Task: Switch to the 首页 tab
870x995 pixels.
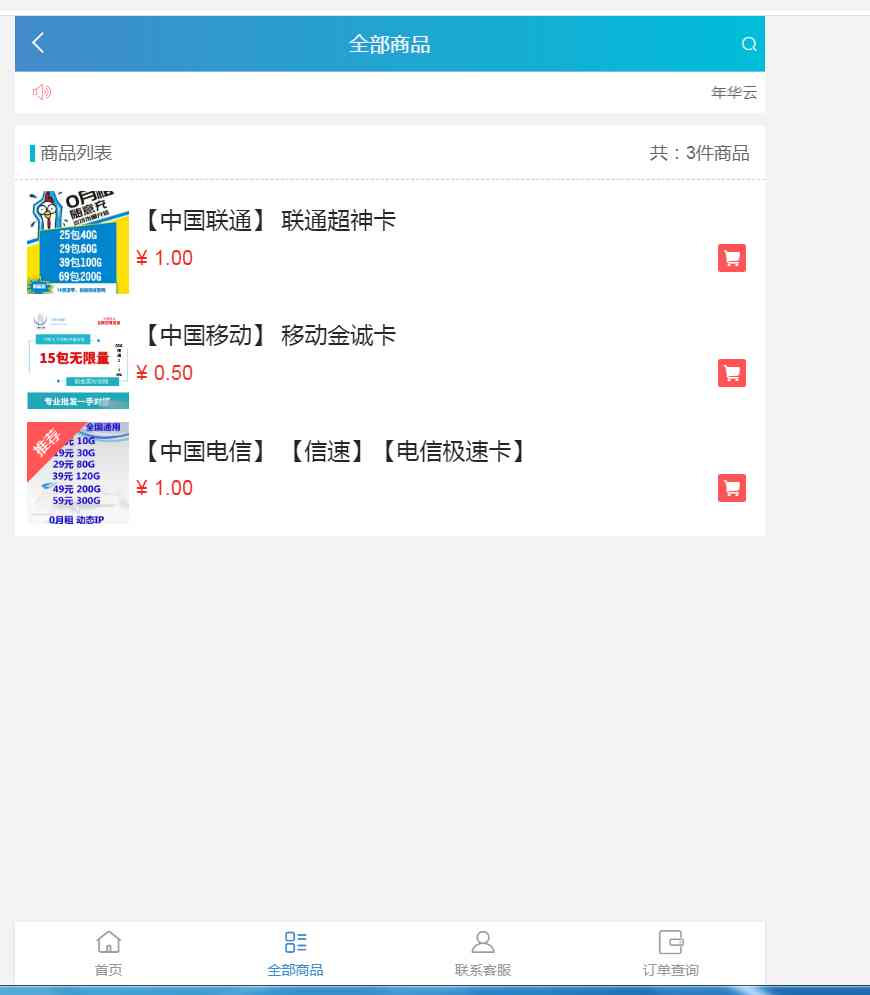Action: pos(108,953)
